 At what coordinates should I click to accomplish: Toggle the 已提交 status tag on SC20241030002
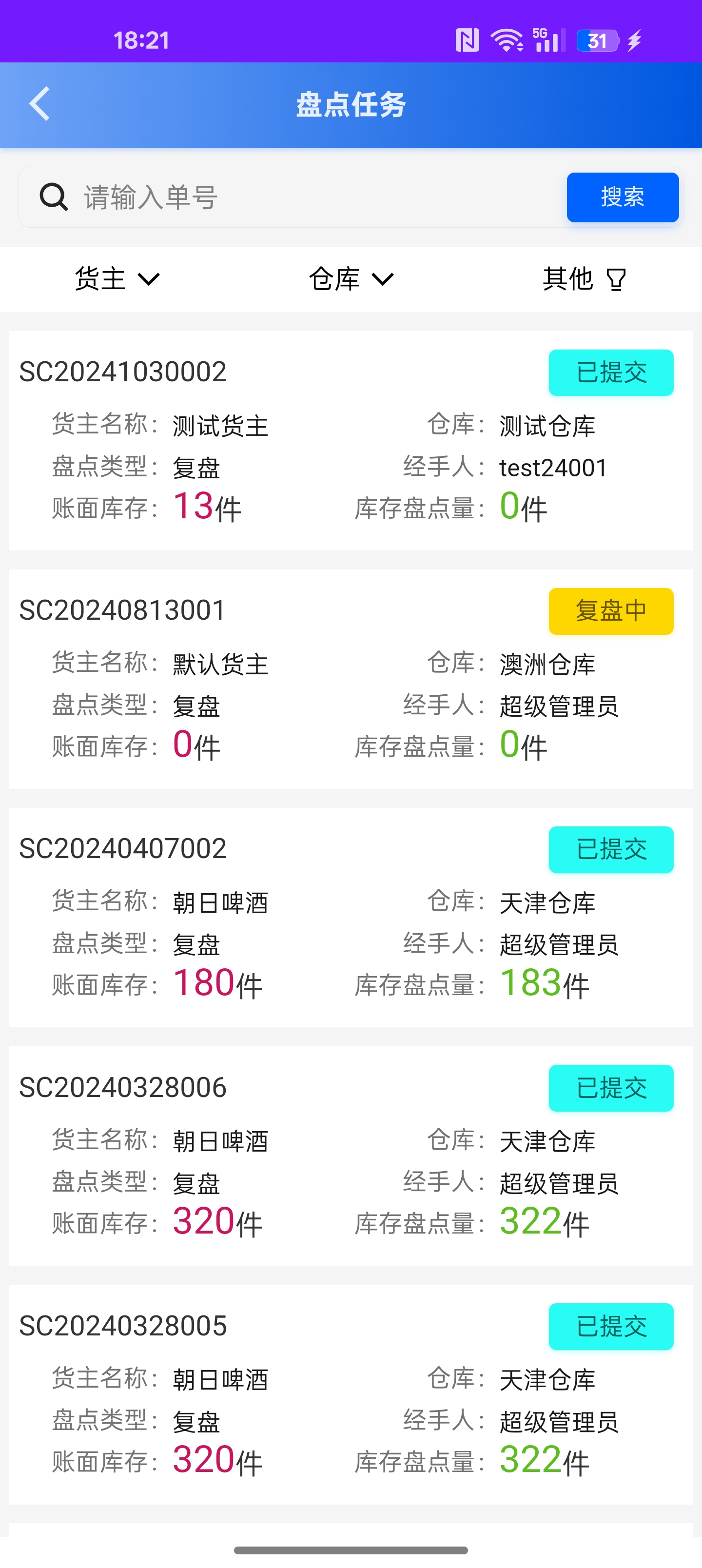[611, 372]
